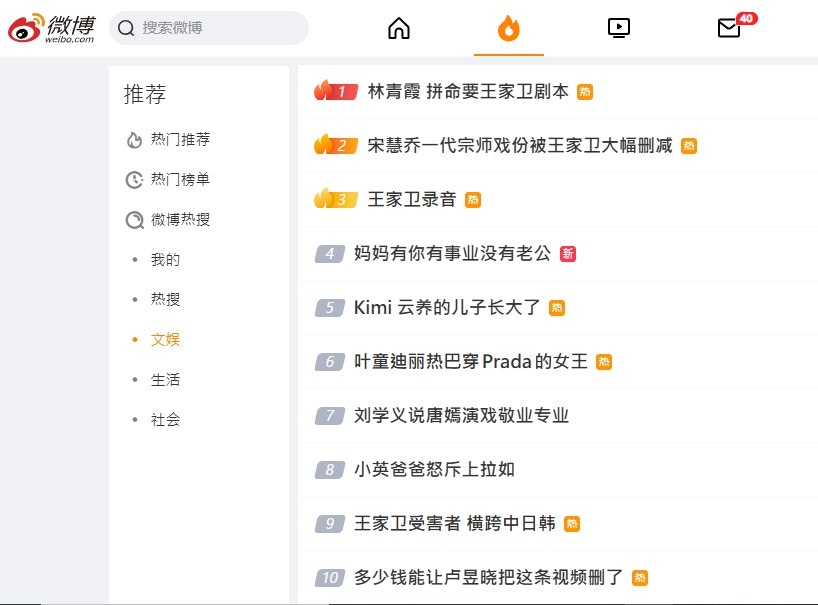Open topic 小英爸爸怒斥上拉如

coord(434,469)
